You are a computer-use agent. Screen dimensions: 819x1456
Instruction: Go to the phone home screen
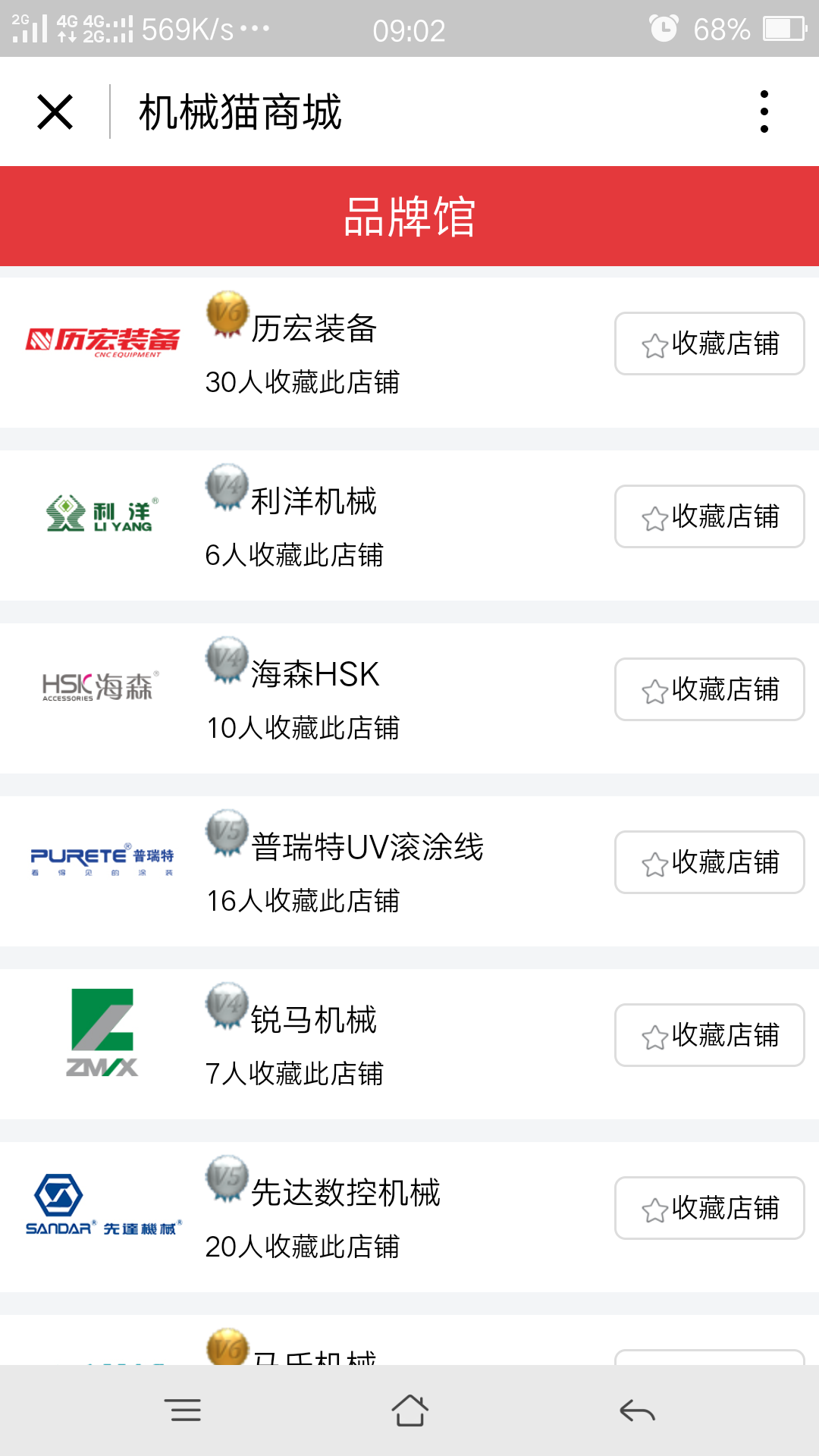pos(409,1410)
